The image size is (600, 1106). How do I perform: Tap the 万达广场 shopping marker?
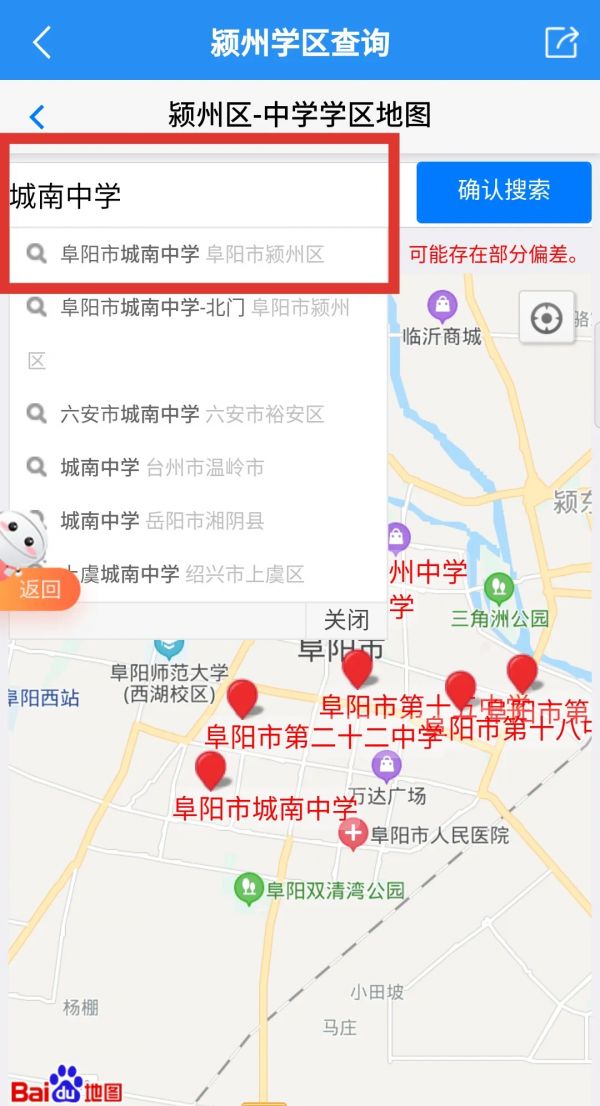click(x=386, y=768)
